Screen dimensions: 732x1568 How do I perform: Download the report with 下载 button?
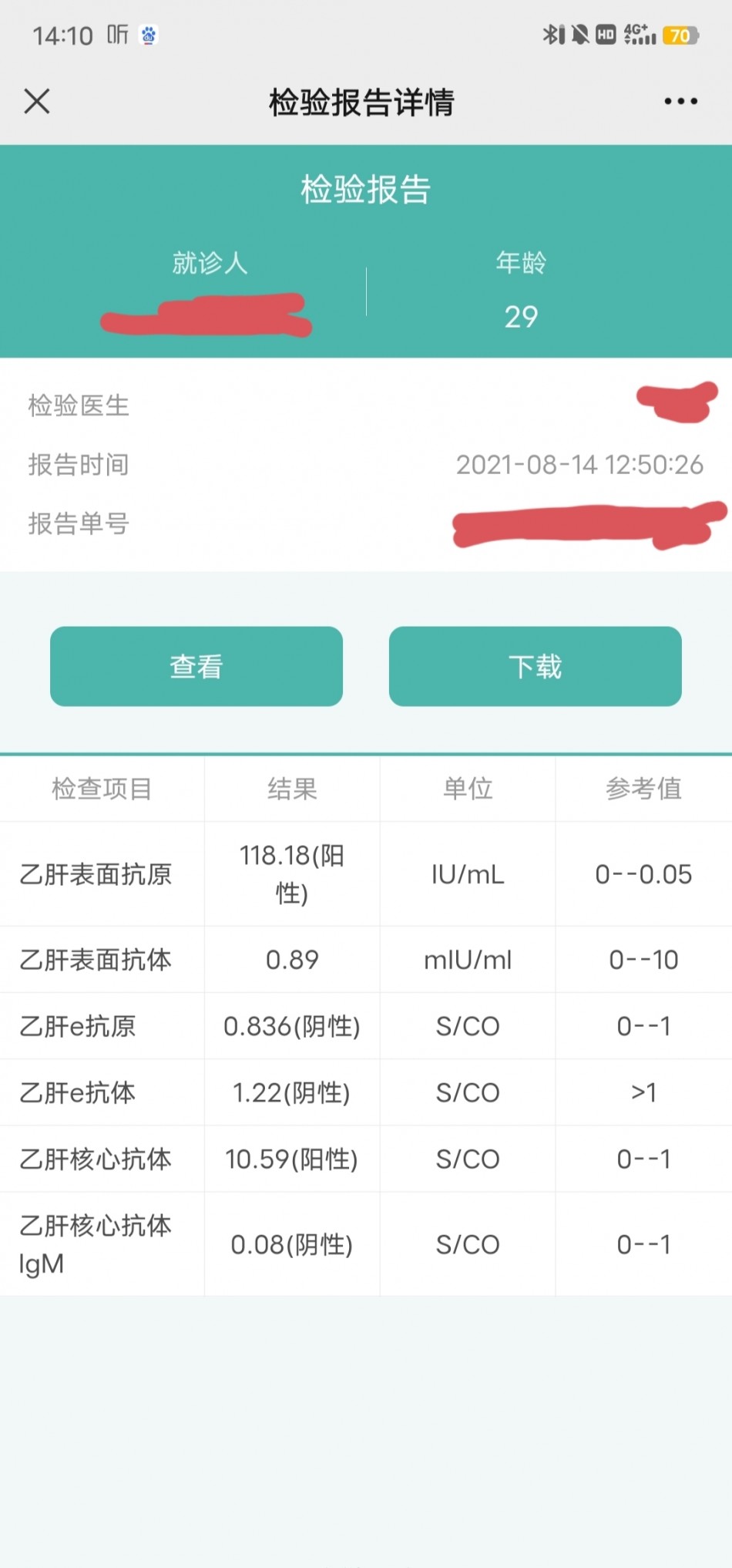(x=536, y=666)
